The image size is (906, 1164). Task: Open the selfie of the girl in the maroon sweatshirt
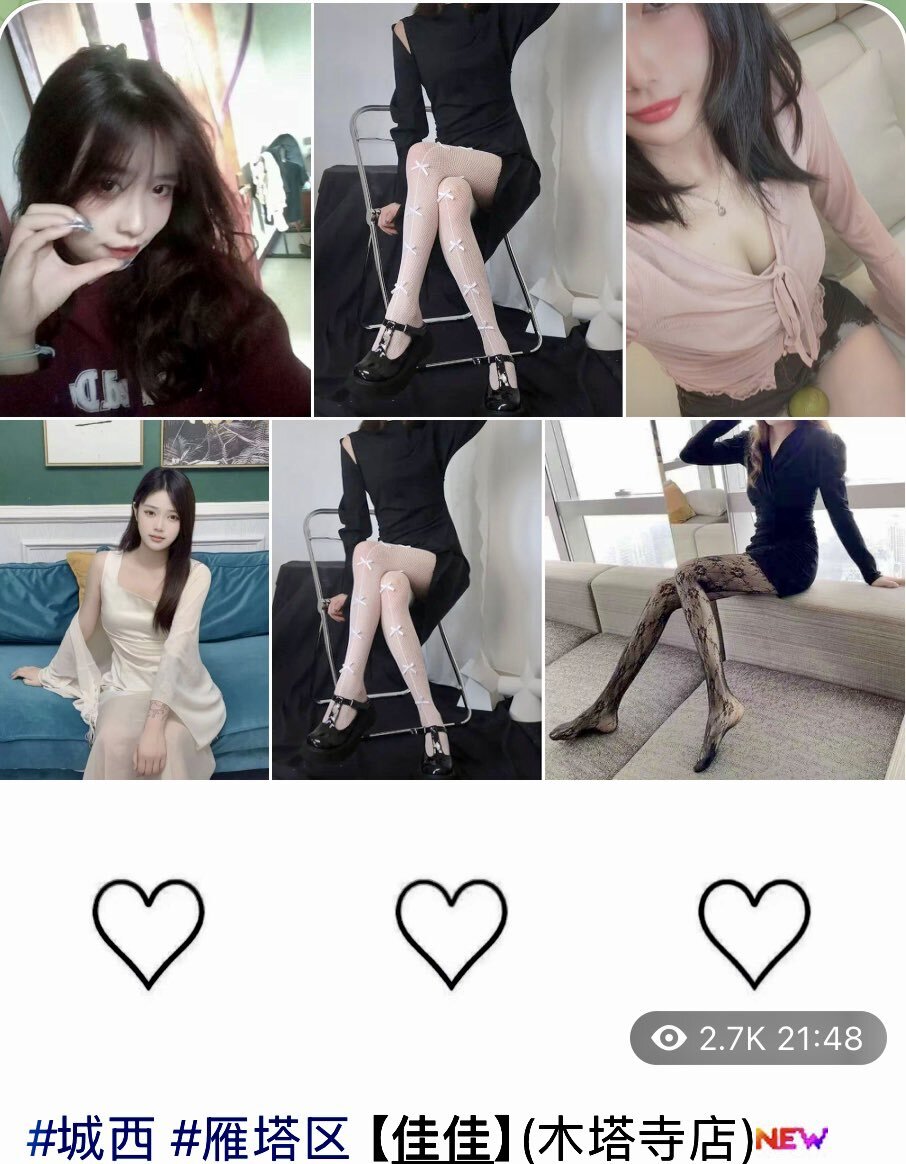[155, 210]
